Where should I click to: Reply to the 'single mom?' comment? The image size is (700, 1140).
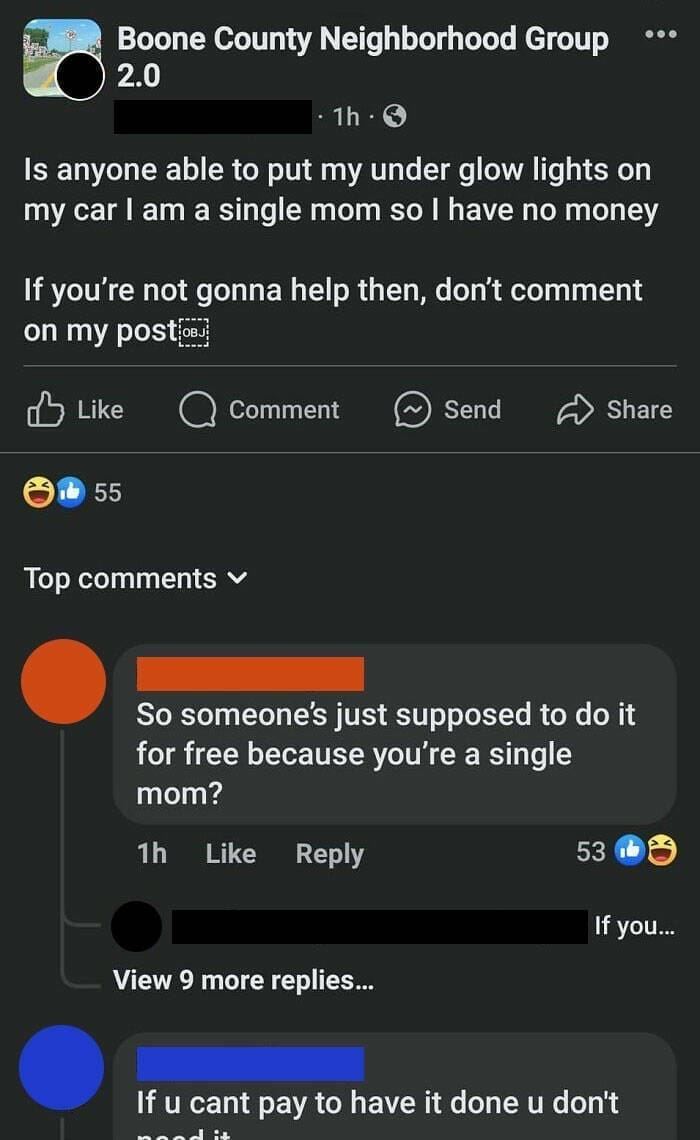pyautogui.click(x=329, y=853)
